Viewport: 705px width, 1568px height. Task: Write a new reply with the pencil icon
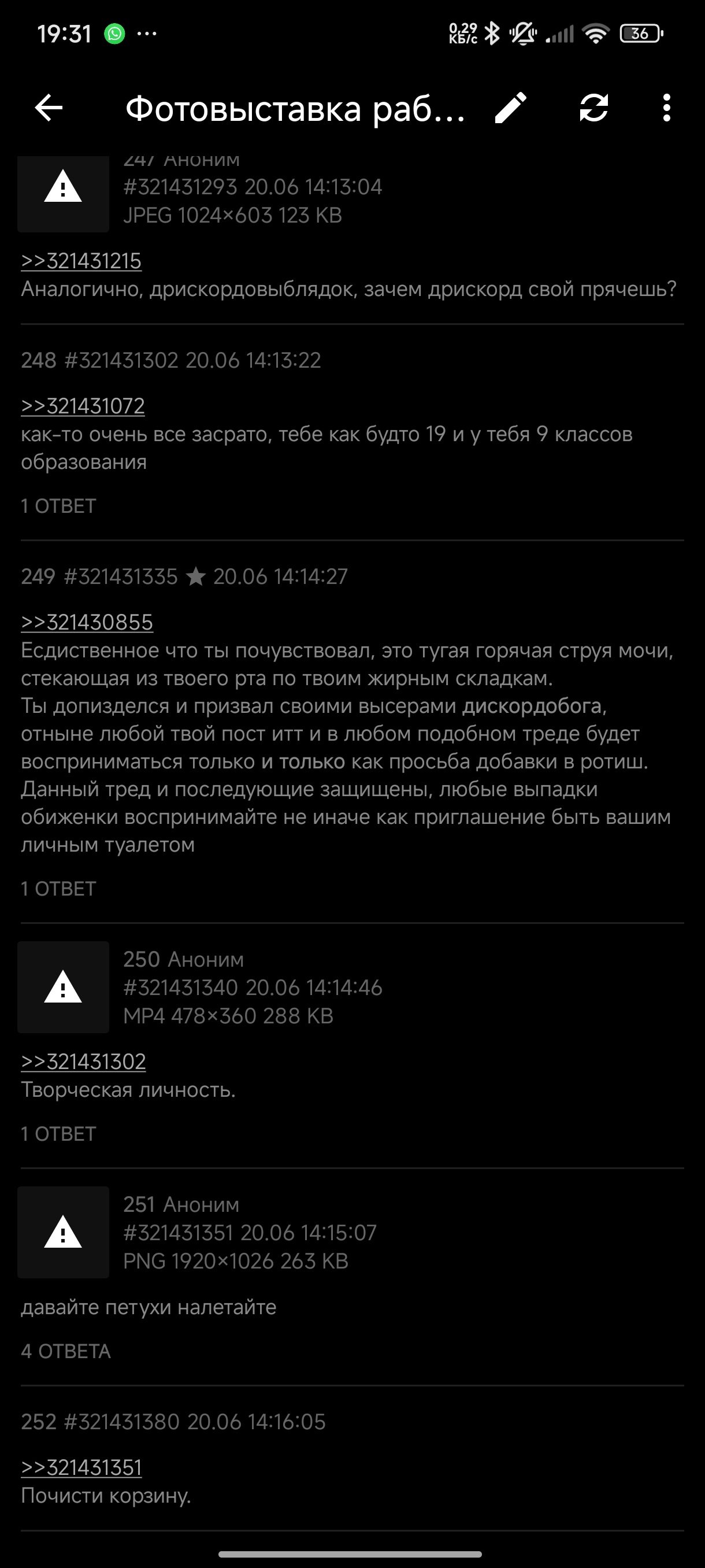click(x=510, y=108)
